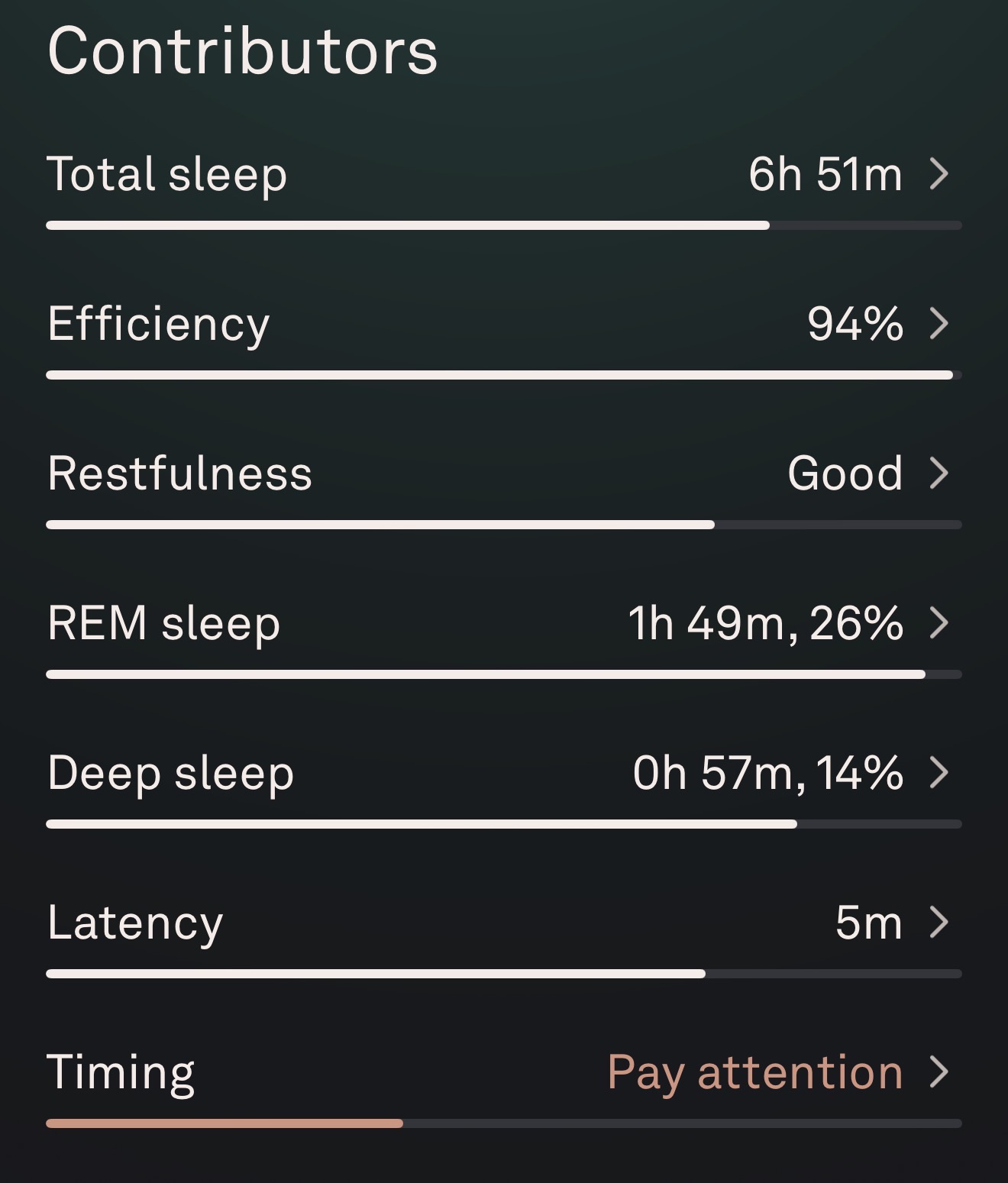Open the Total sleep details
Image resolution: width=1008 pixels, height=1183 pixels.
[x=504, y=174]
